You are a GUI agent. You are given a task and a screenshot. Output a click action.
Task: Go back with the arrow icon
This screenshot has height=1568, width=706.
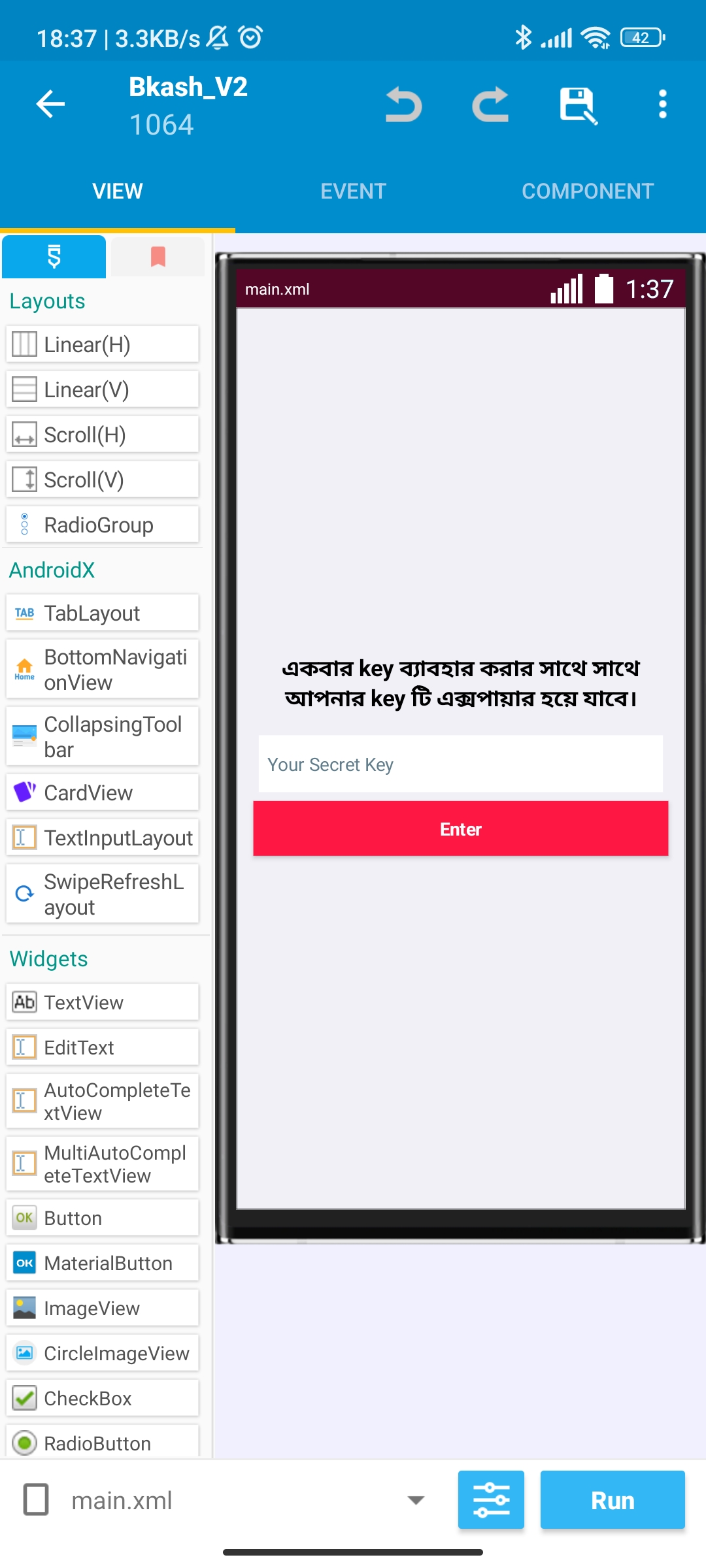(x=50, y=104)
